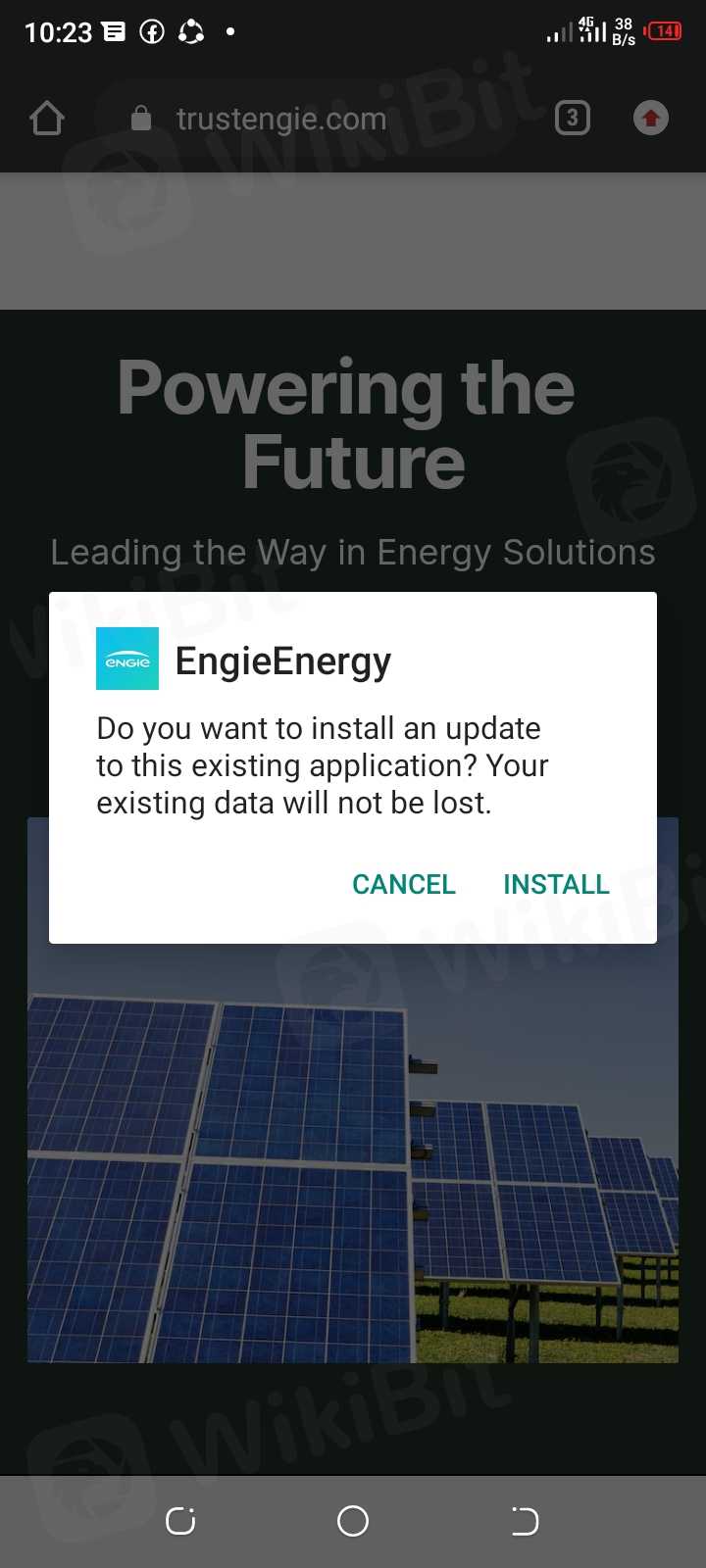Open the browser home page icon

pyautogui.click(x=47, y=119)
